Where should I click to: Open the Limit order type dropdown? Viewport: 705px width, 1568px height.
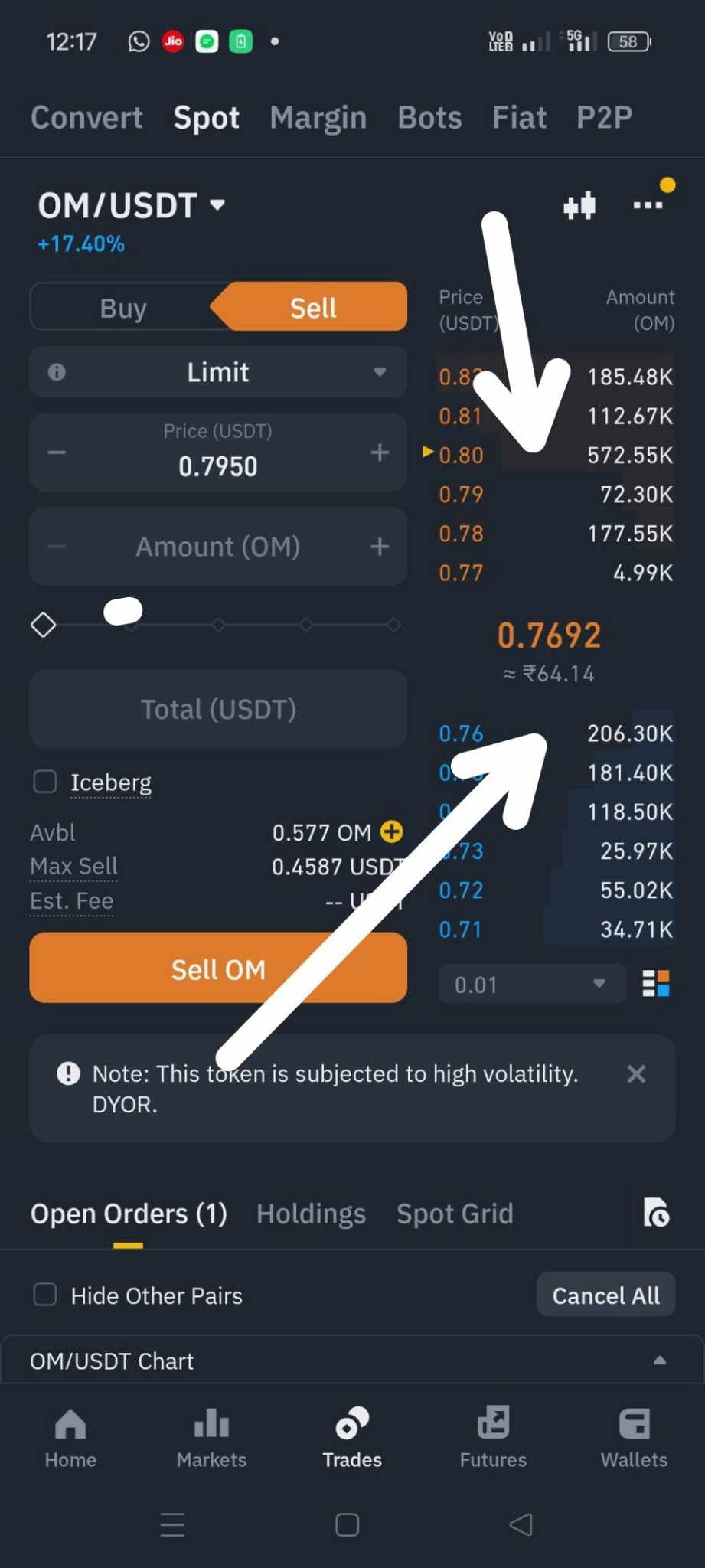218,372
